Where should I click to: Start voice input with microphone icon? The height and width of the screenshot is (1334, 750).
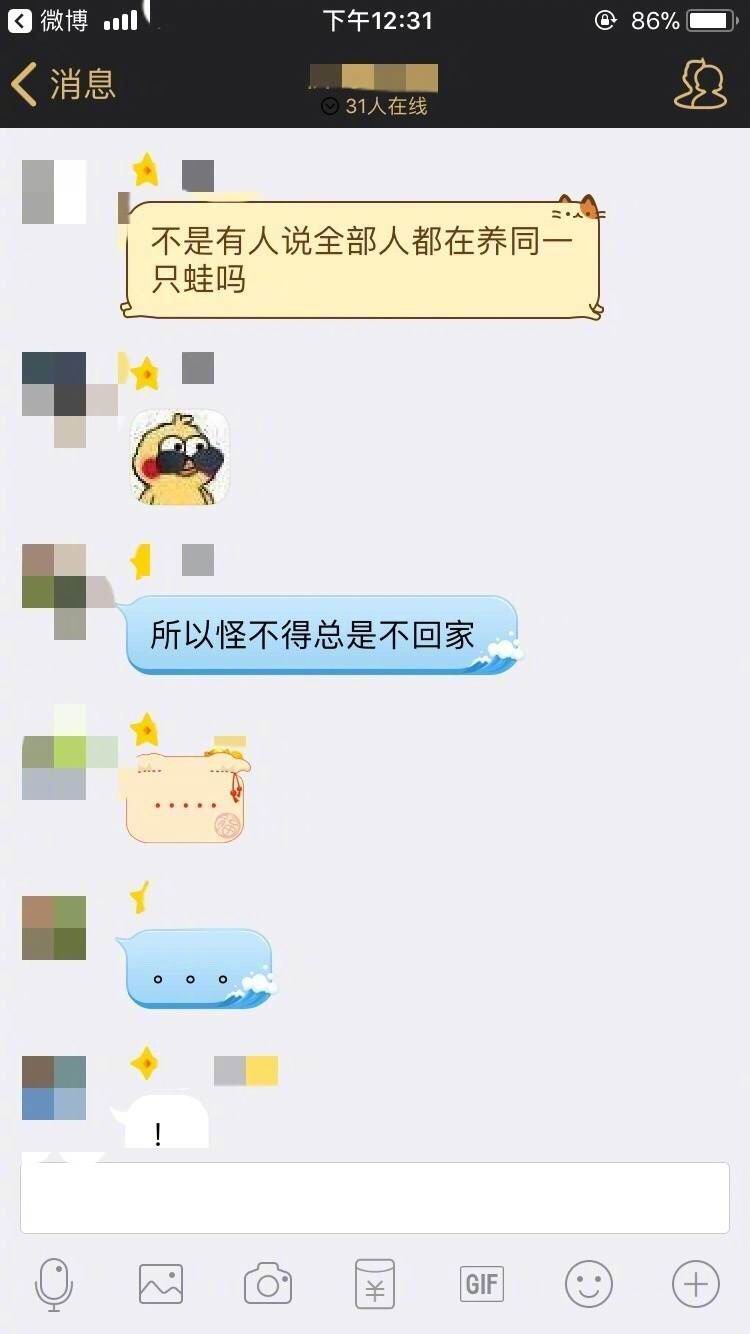(54, 1284)
